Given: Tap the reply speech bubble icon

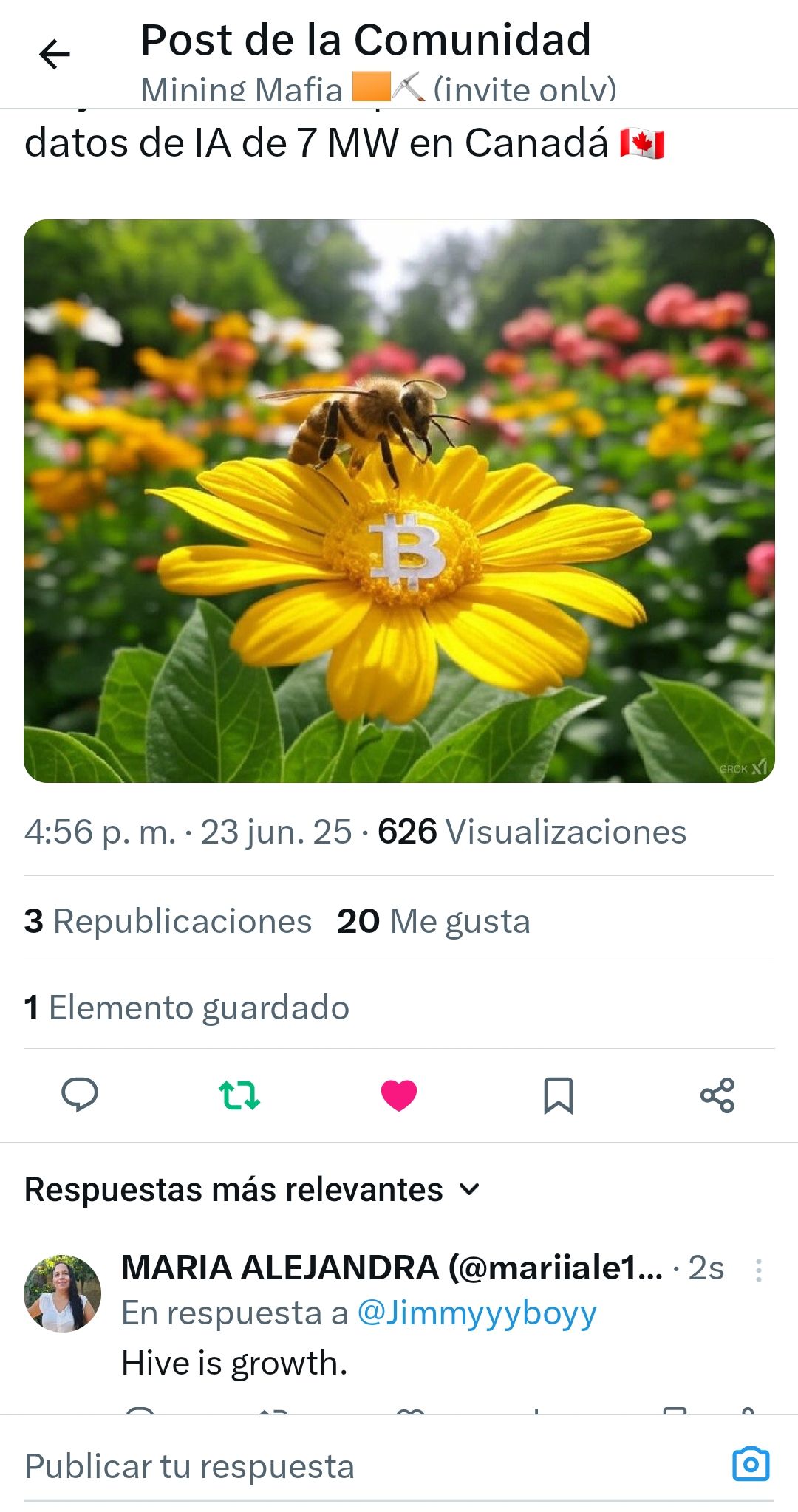Looking at the screenshot, I should click(80, 1095).
